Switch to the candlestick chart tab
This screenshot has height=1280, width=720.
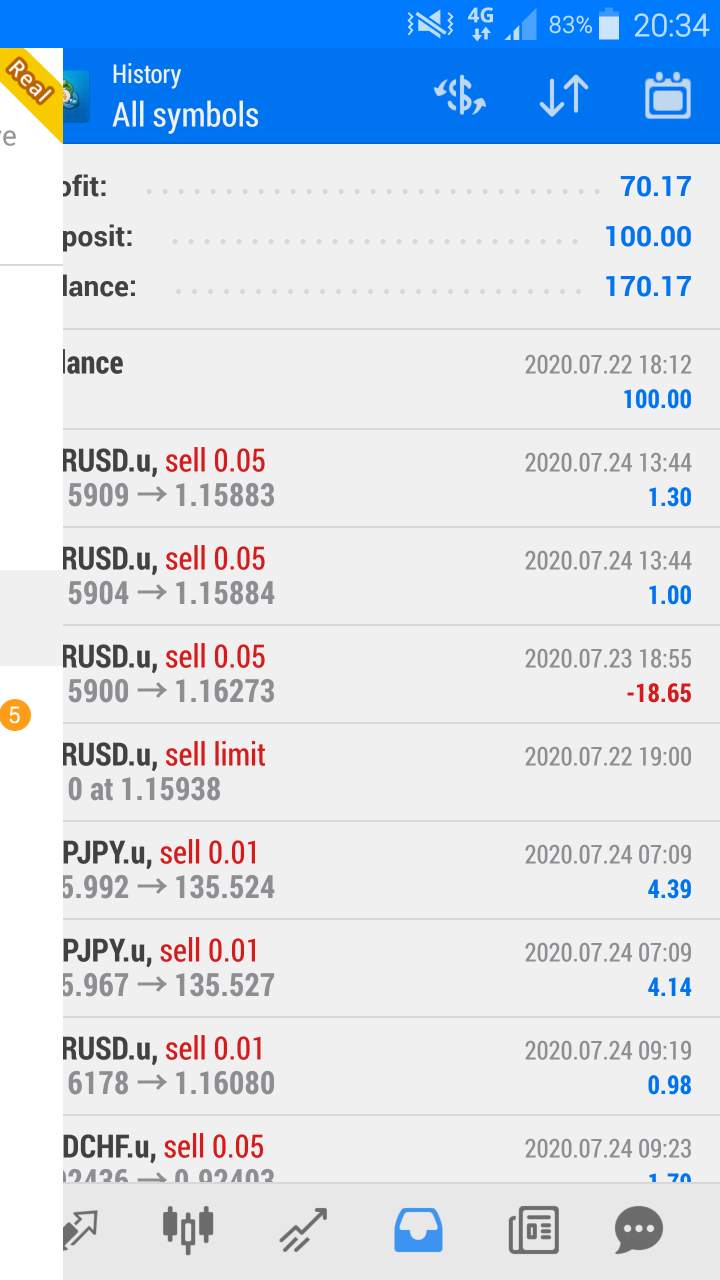pyautogui.click(x=188, y=1229)
